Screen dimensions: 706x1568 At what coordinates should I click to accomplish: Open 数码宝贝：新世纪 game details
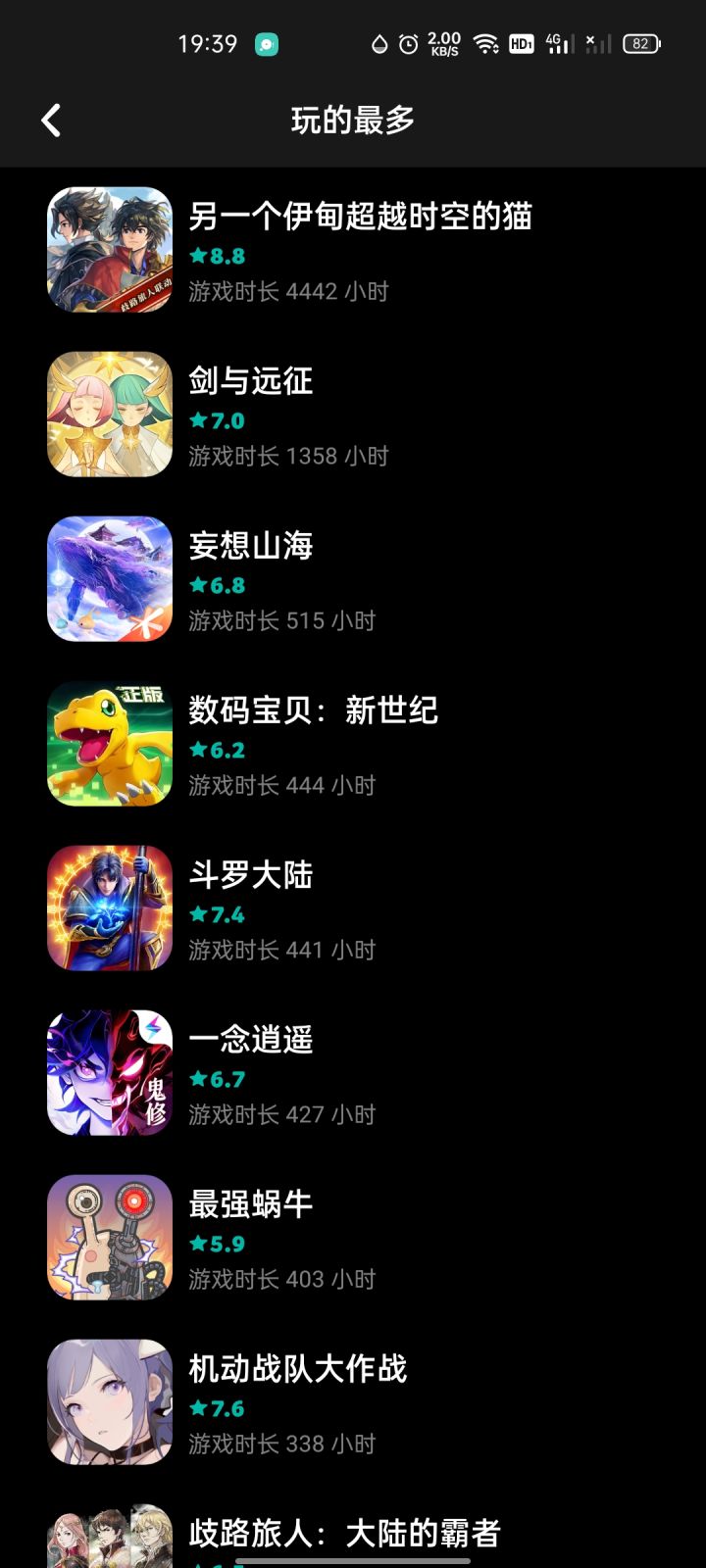pyautogui.click(x=353, y=744)
